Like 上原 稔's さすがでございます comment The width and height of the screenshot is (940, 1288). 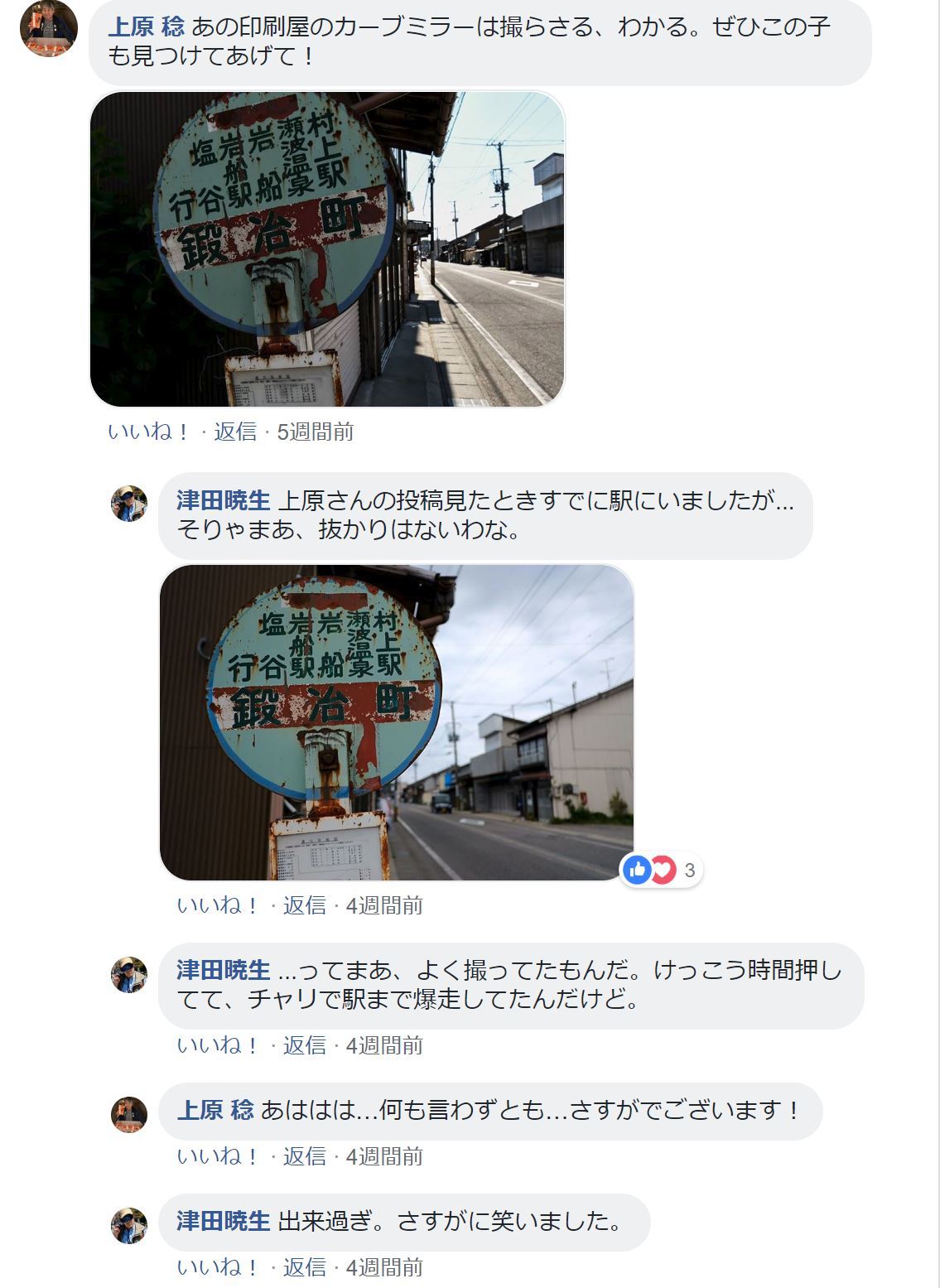coord(217,1156)
